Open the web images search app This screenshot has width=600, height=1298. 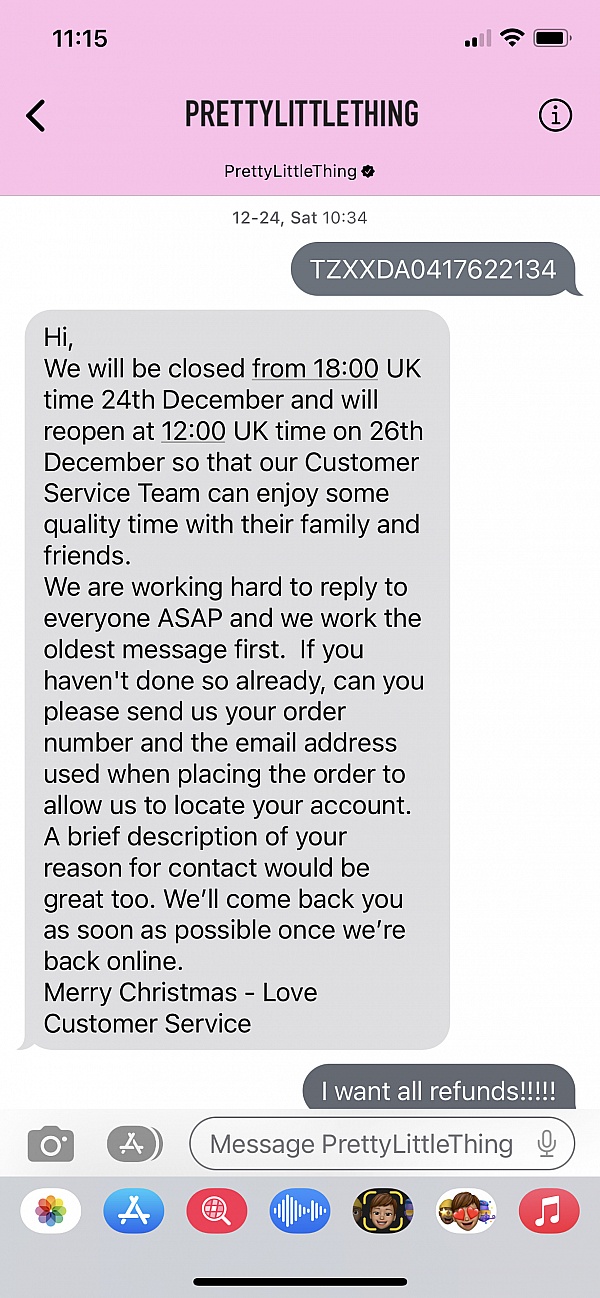pos(216,1212)
